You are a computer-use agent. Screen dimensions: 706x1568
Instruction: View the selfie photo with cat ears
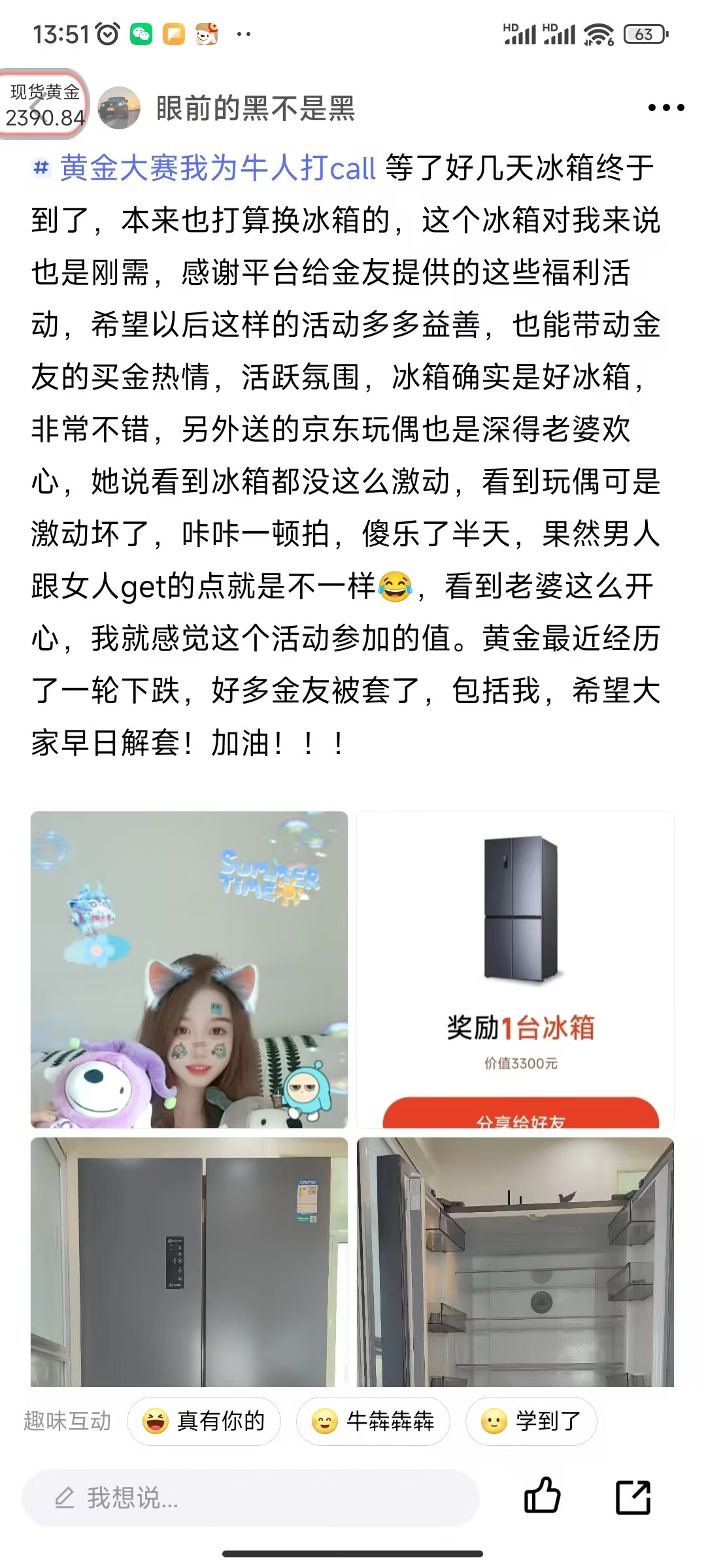(189, 970)
